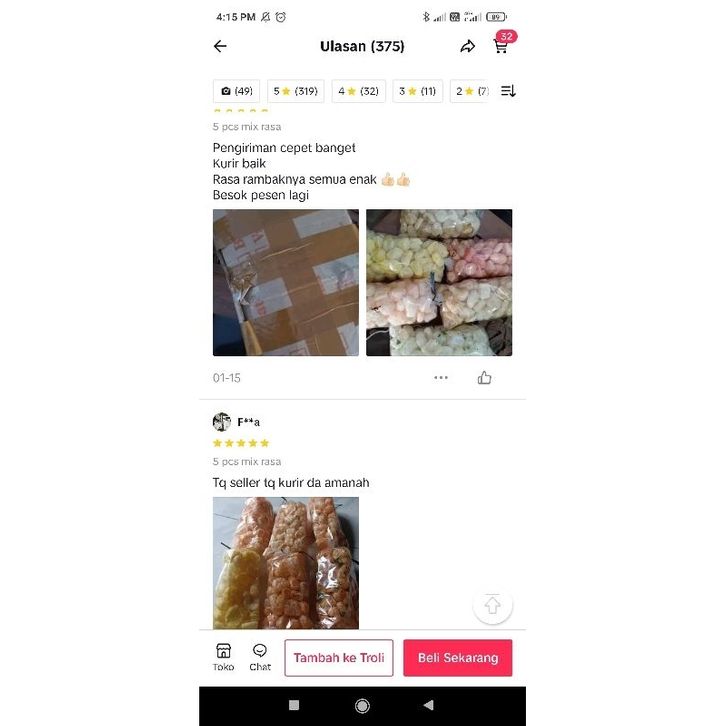Visit the seller's Toko page
This screenshot has height=726, width=726.
(x=223, y=657)
